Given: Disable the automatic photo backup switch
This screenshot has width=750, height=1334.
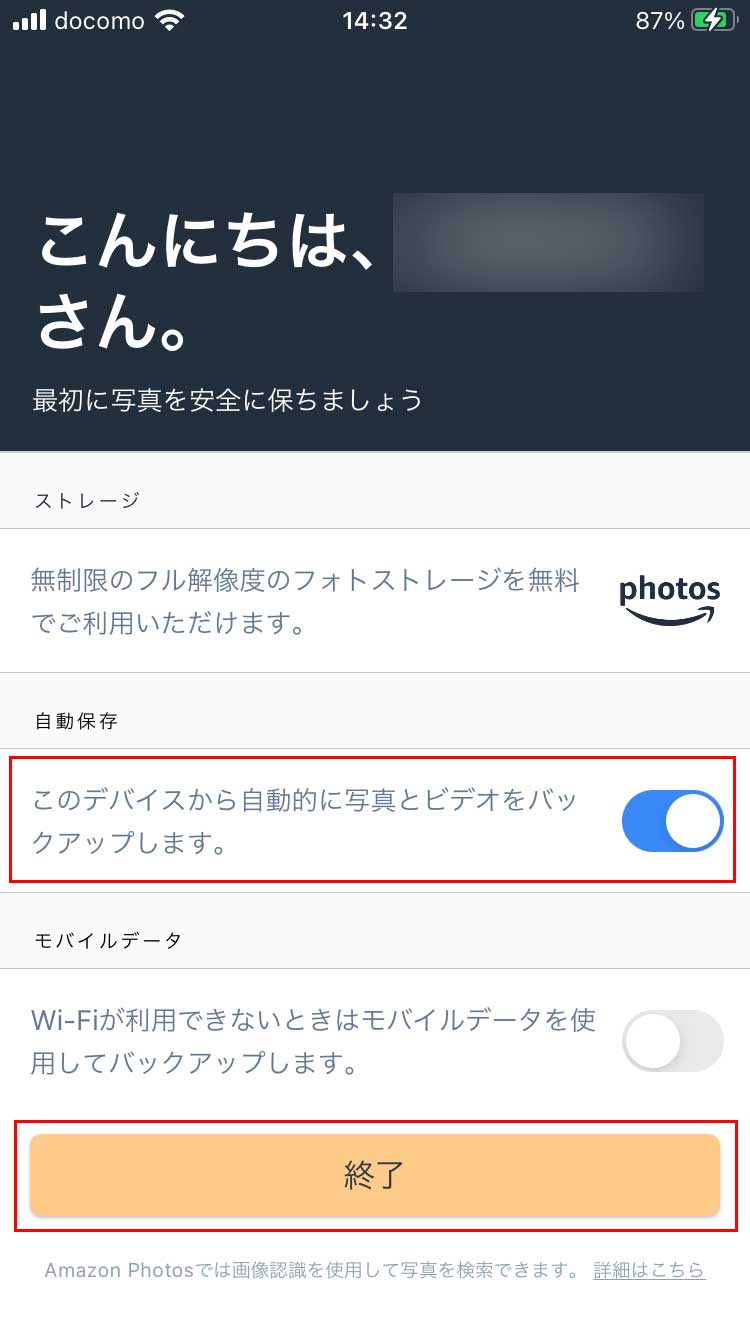Looking at the screenshot, I should pyautogui.click(x=672, y=821).
